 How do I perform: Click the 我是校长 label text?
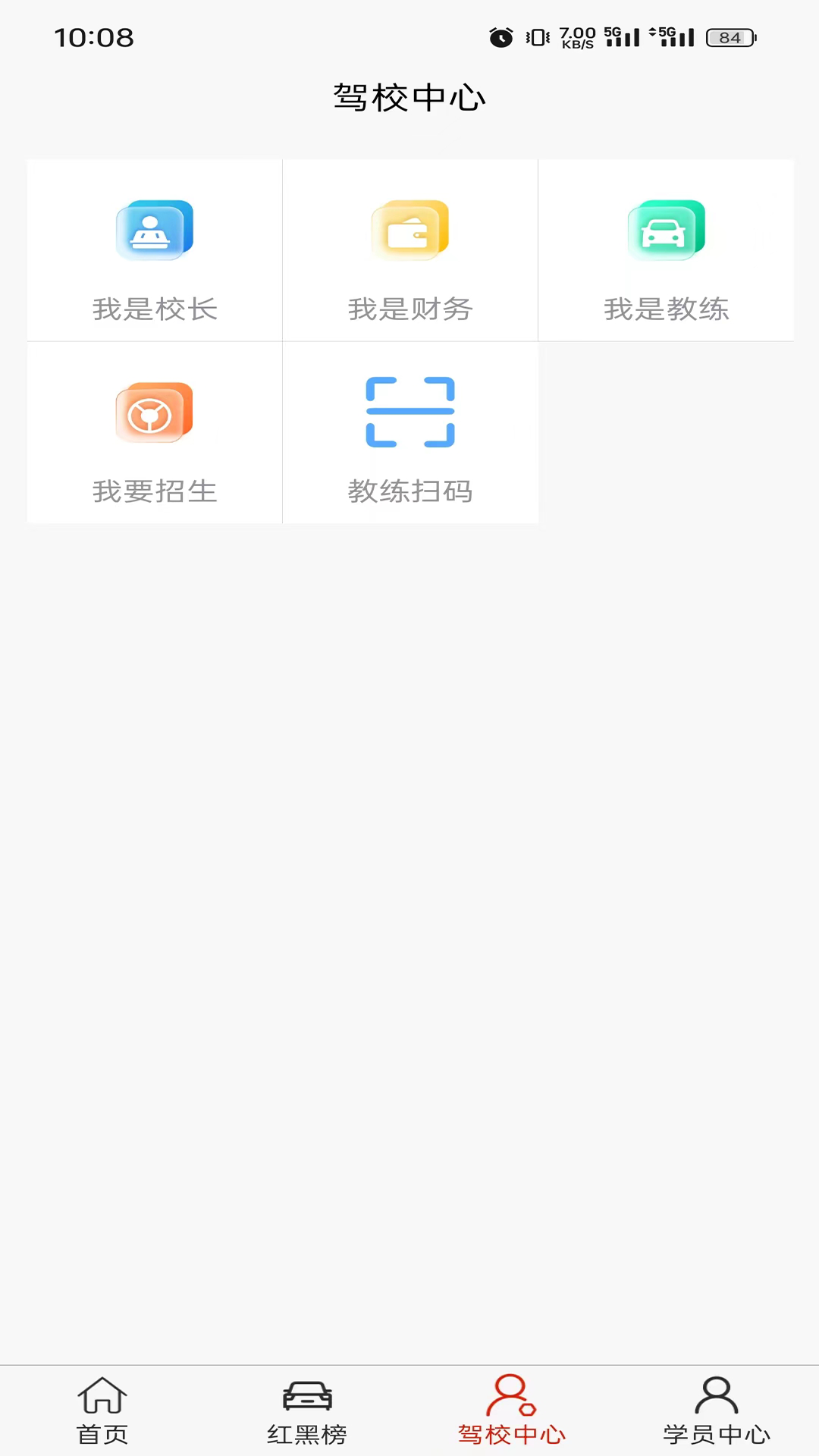[x=154, y=309]
